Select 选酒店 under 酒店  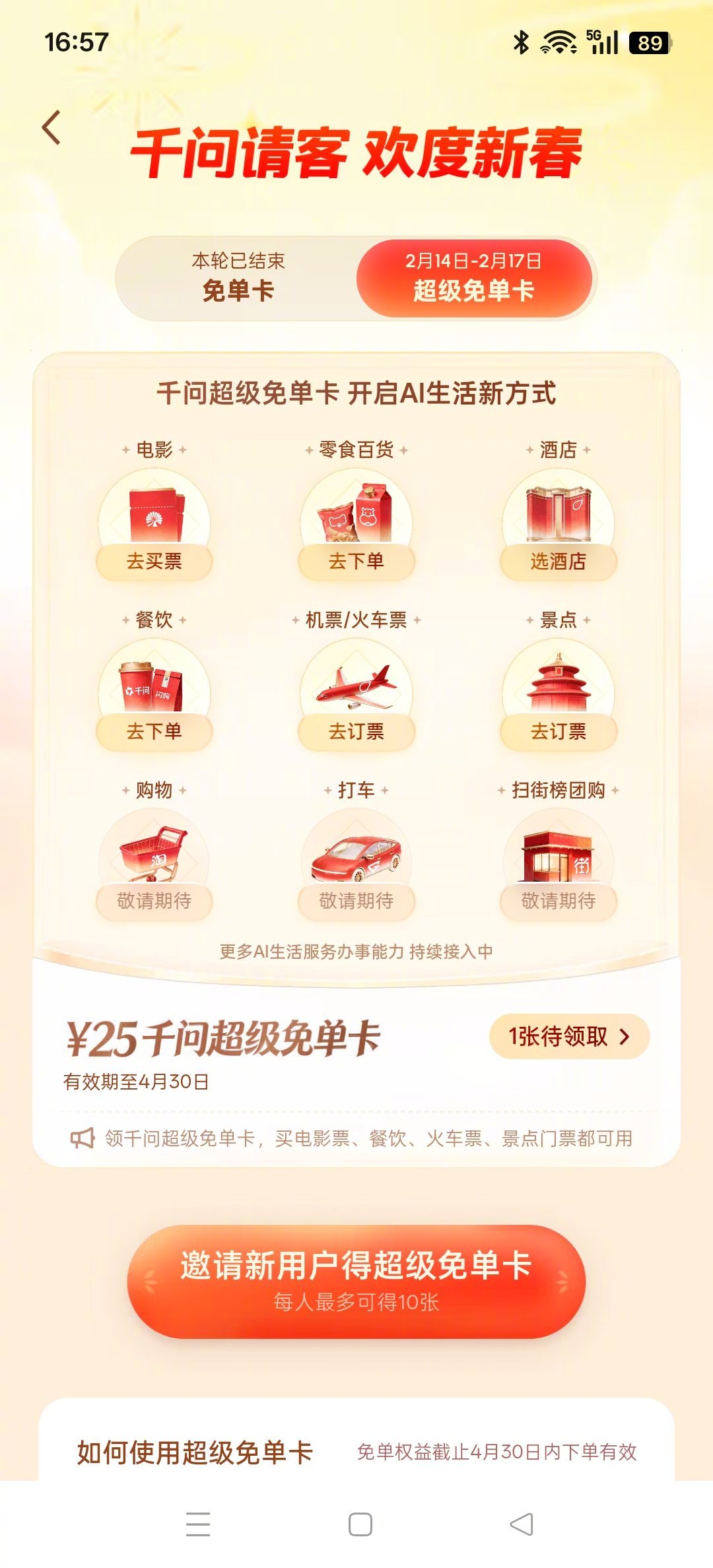558,562
